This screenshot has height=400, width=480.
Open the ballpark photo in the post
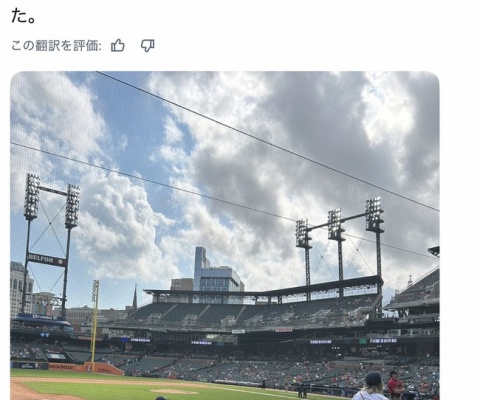[x=225, y=235]
